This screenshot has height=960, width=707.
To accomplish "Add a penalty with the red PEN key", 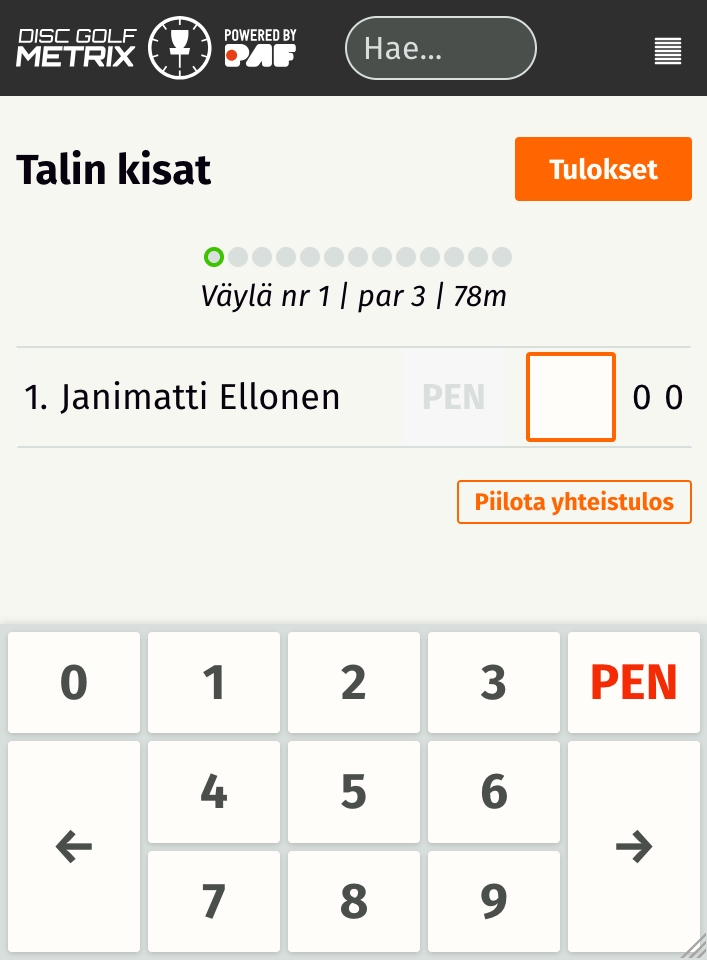I will tap(634, 683).
